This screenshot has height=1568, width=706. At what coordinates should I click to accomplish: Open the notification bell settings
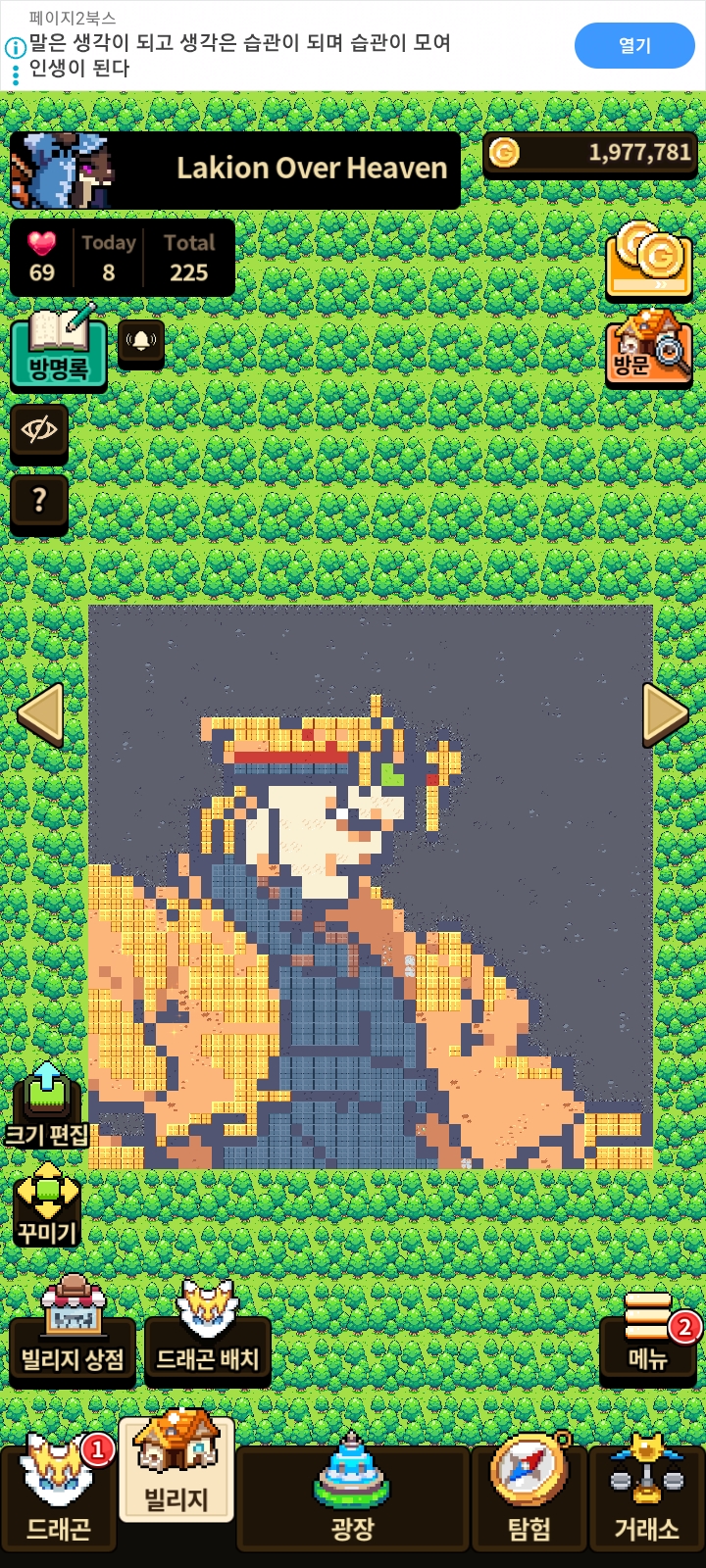point(141,342)
